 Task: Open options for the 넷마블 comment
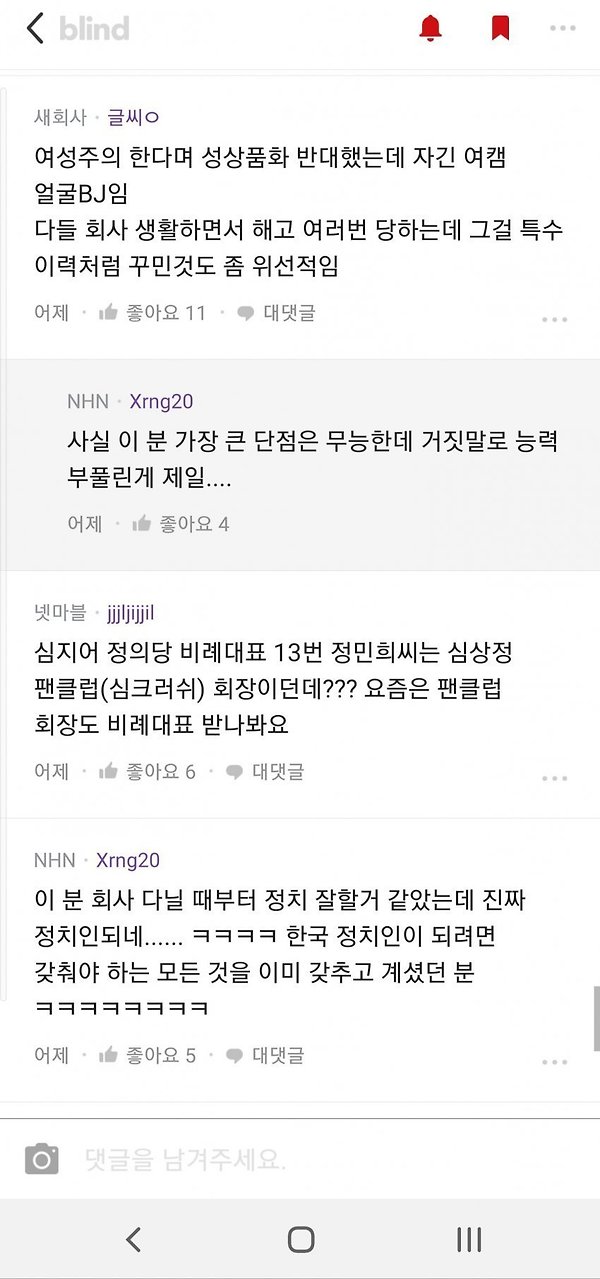point(555,778)
